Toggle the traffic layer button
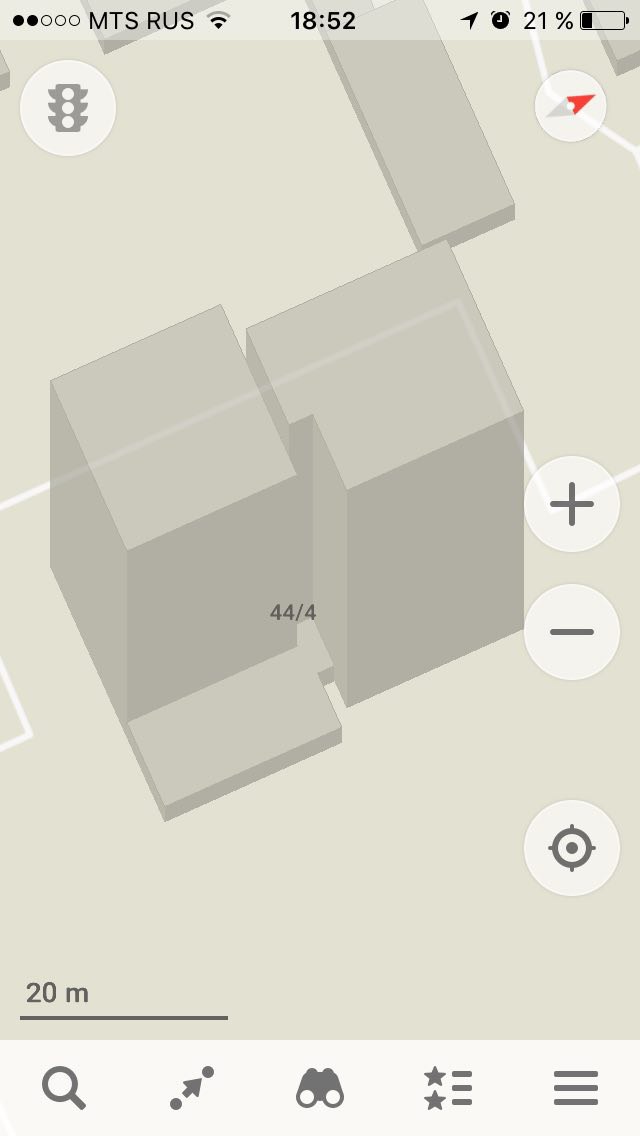The image size is (640, 1136). click(x=68, y=108)
